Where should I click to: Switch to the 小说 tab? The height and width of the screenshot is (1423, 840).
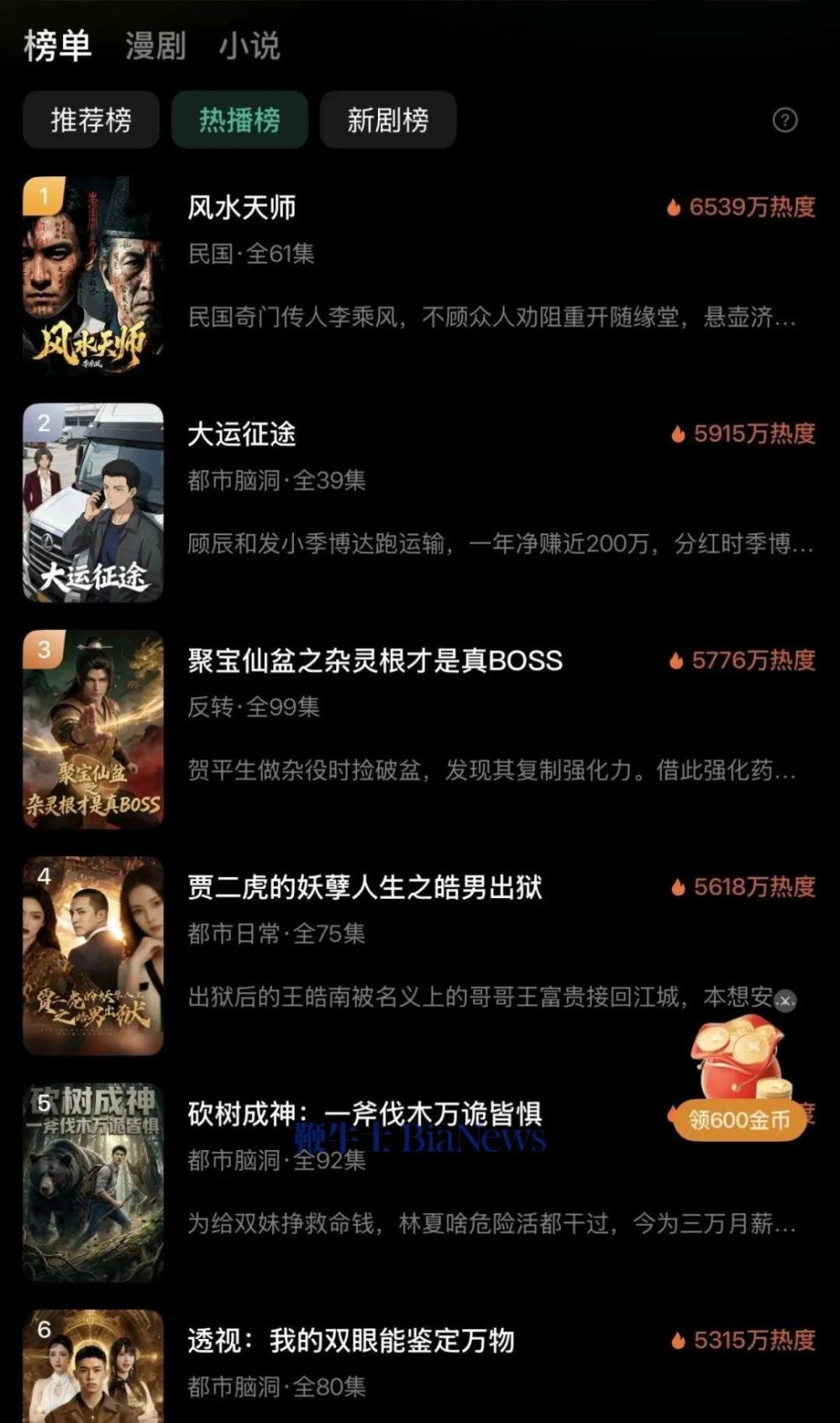249,45
